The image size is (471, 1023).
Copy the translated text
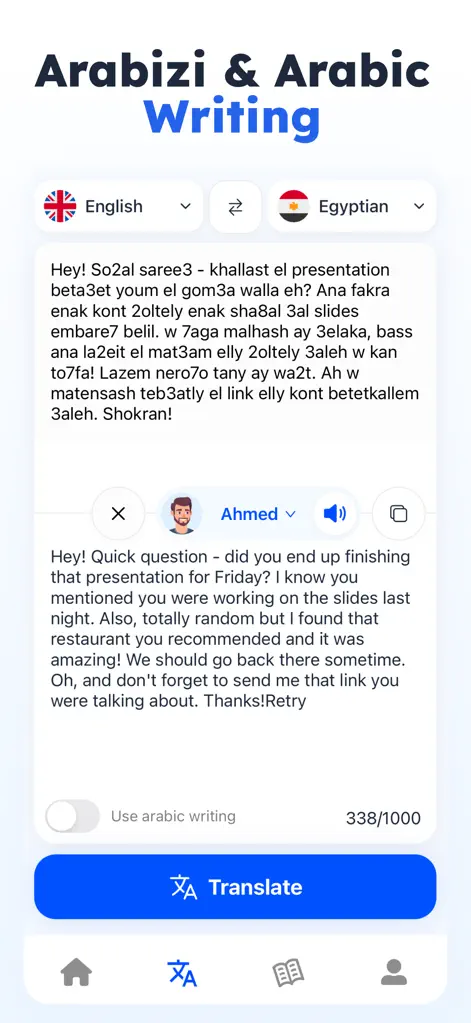point(399,514)
